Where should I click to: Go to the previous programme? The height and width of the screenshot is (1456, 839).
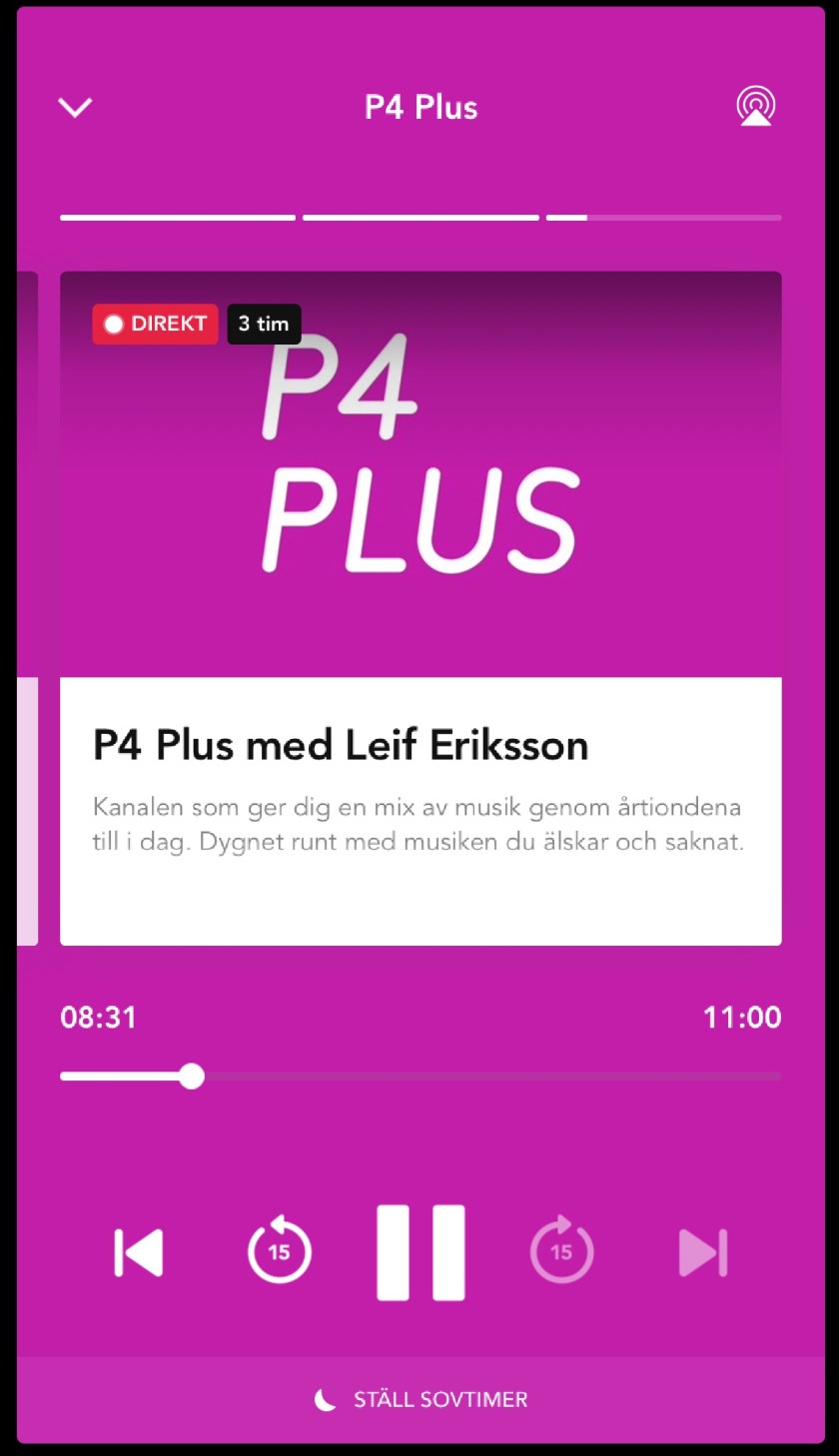pos(139,1252)
